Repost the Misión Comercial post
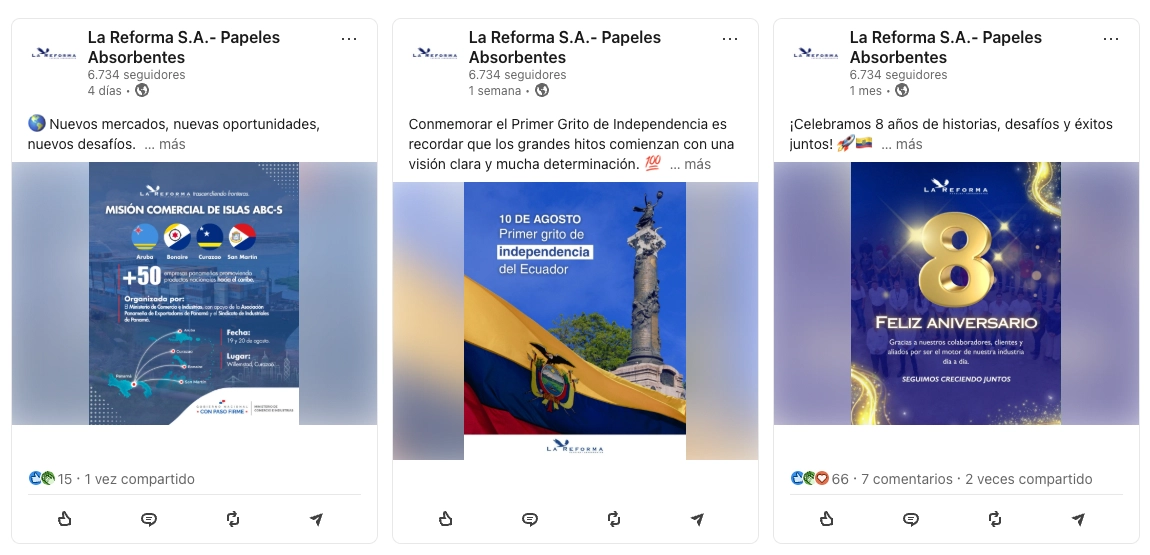1150x555 pixels. 232,519
